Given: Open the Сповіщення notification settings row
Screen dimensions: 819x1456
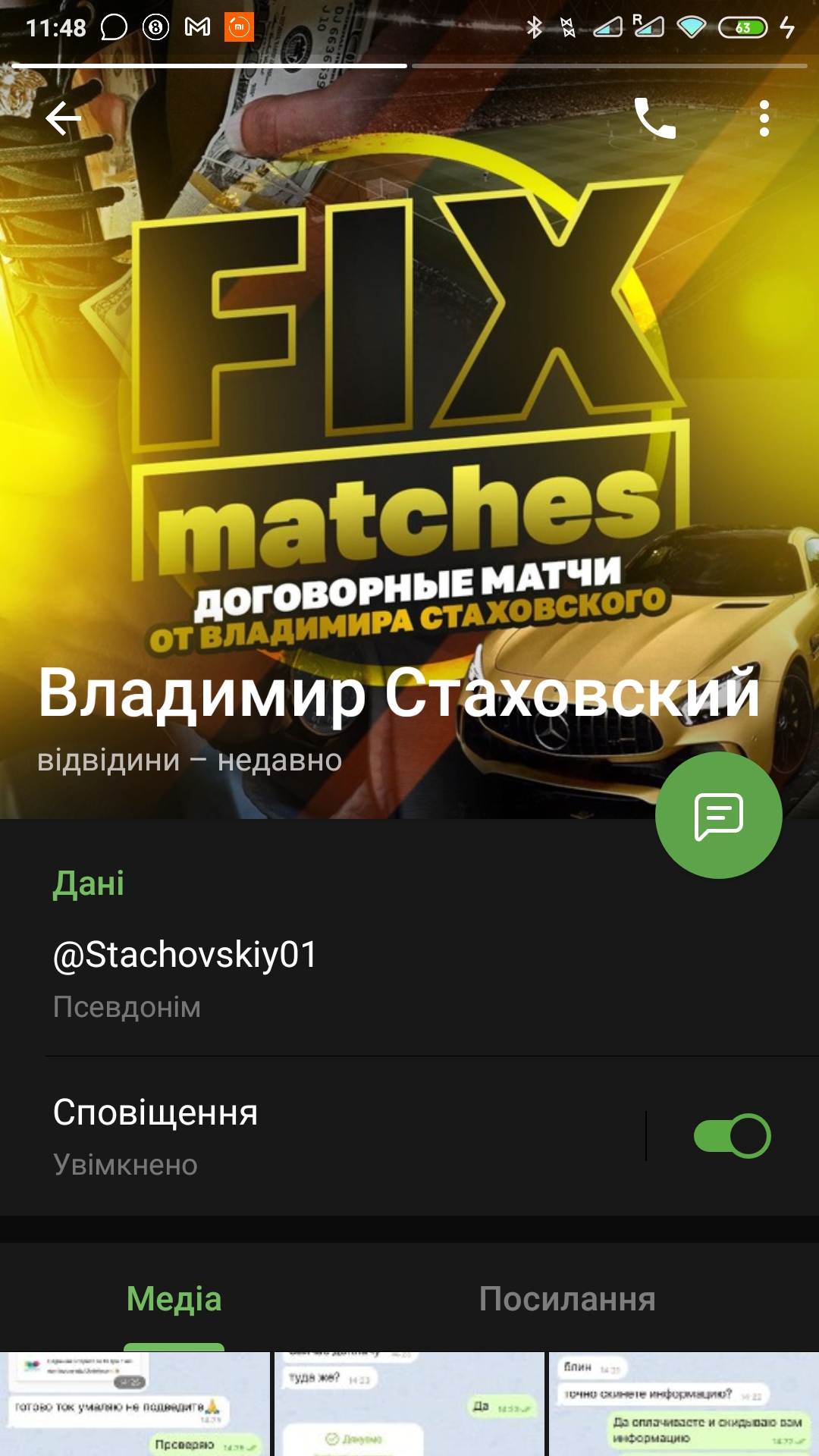Looking at the screenshot, I should click(x=322, y=1136).
